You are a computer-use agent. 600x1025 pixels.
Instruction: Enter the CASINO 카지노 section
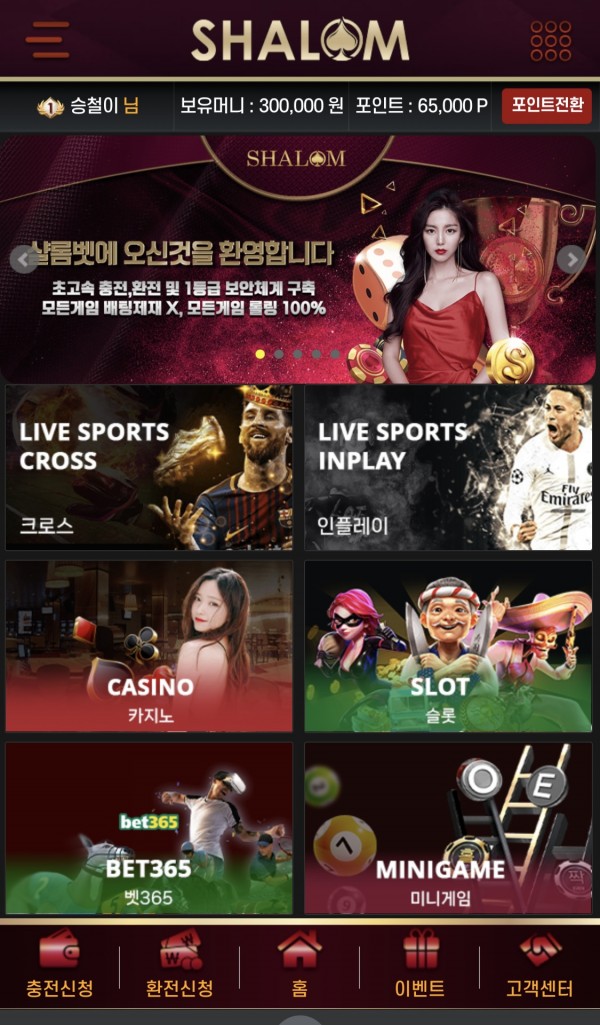(x=150, y=646)
